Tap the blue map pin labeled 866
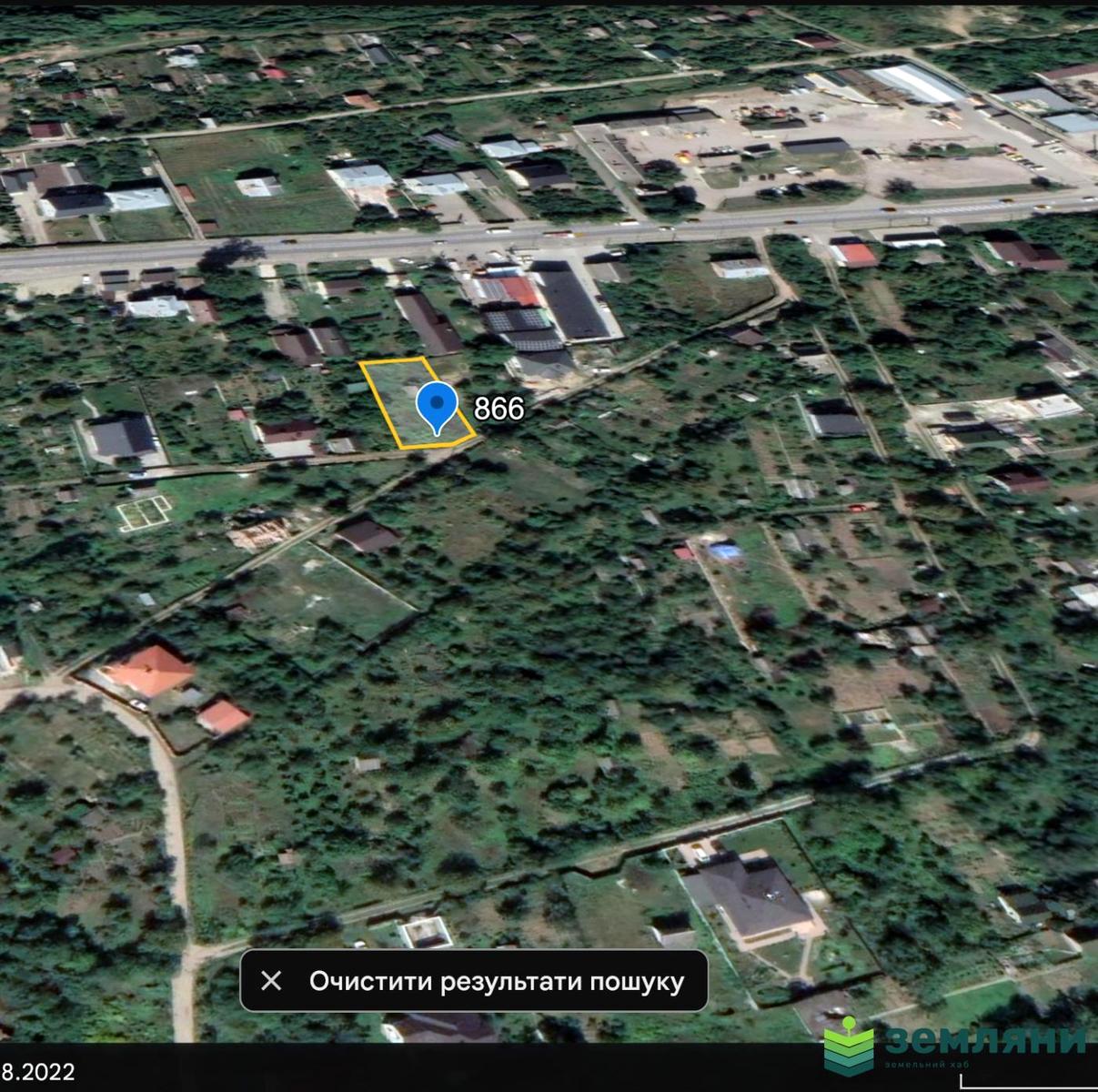Viewport: 1098px width, 1092px height. (437, 406)
